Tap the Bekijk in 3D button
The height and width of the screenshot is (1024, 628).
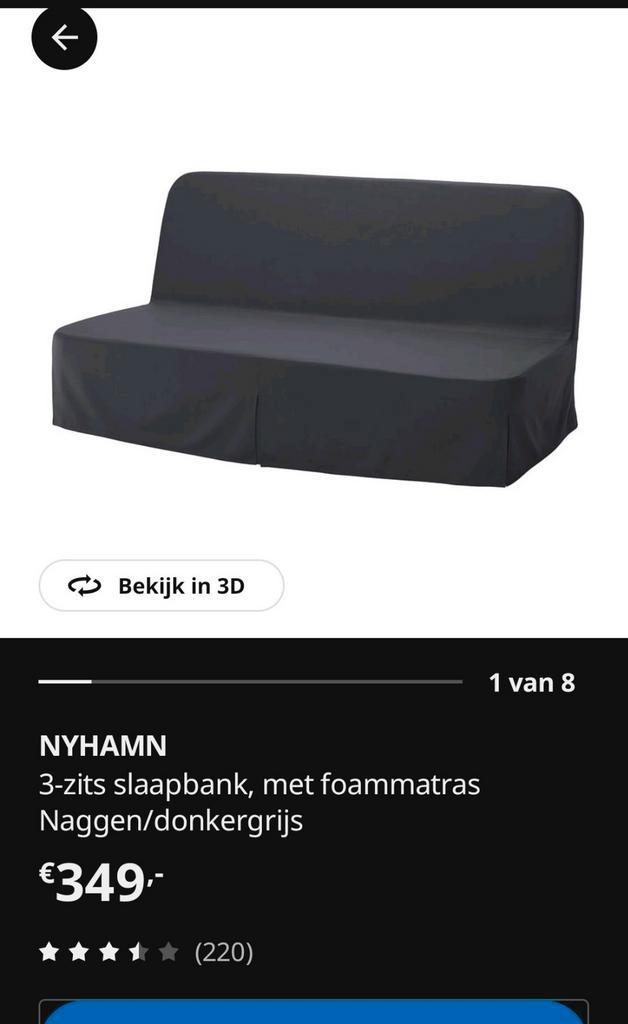pos(161,586)
